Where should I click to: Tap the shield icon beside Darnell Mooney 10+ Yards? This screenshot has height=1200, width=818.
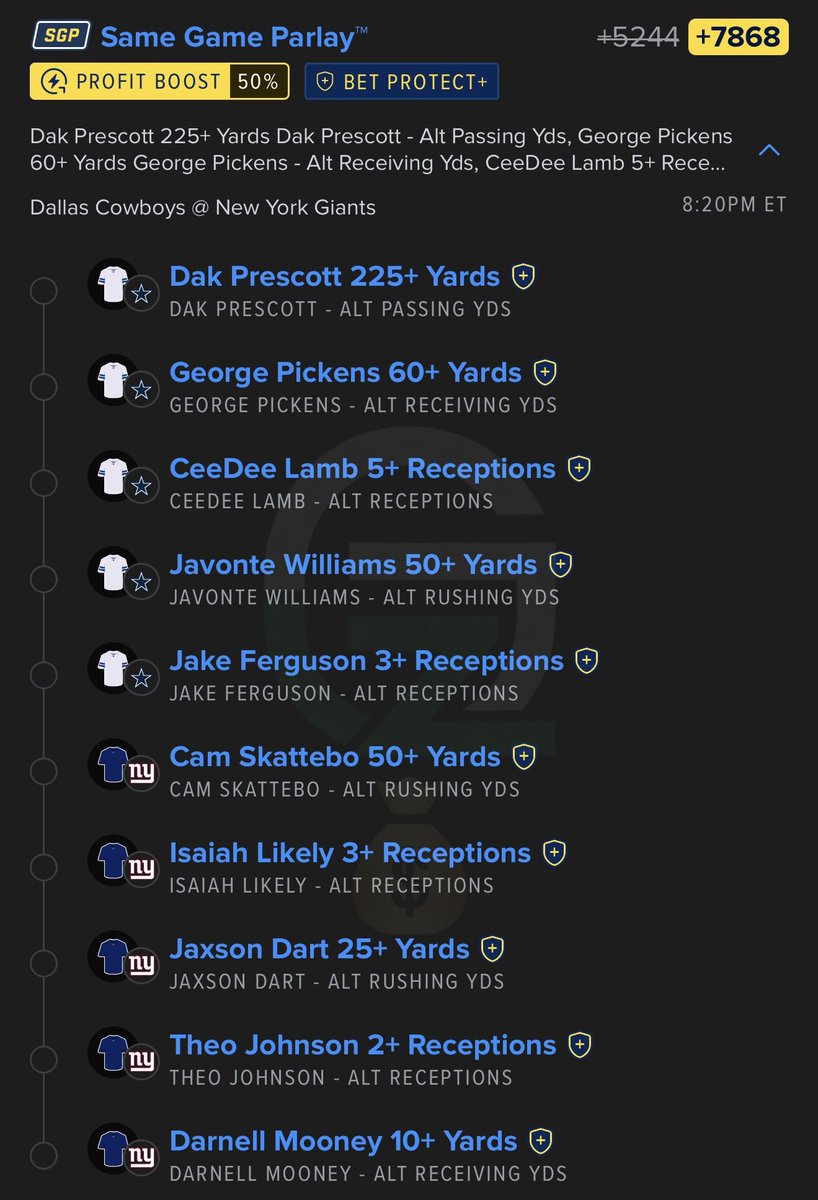pyautogui.click(x=541, y=1140)
